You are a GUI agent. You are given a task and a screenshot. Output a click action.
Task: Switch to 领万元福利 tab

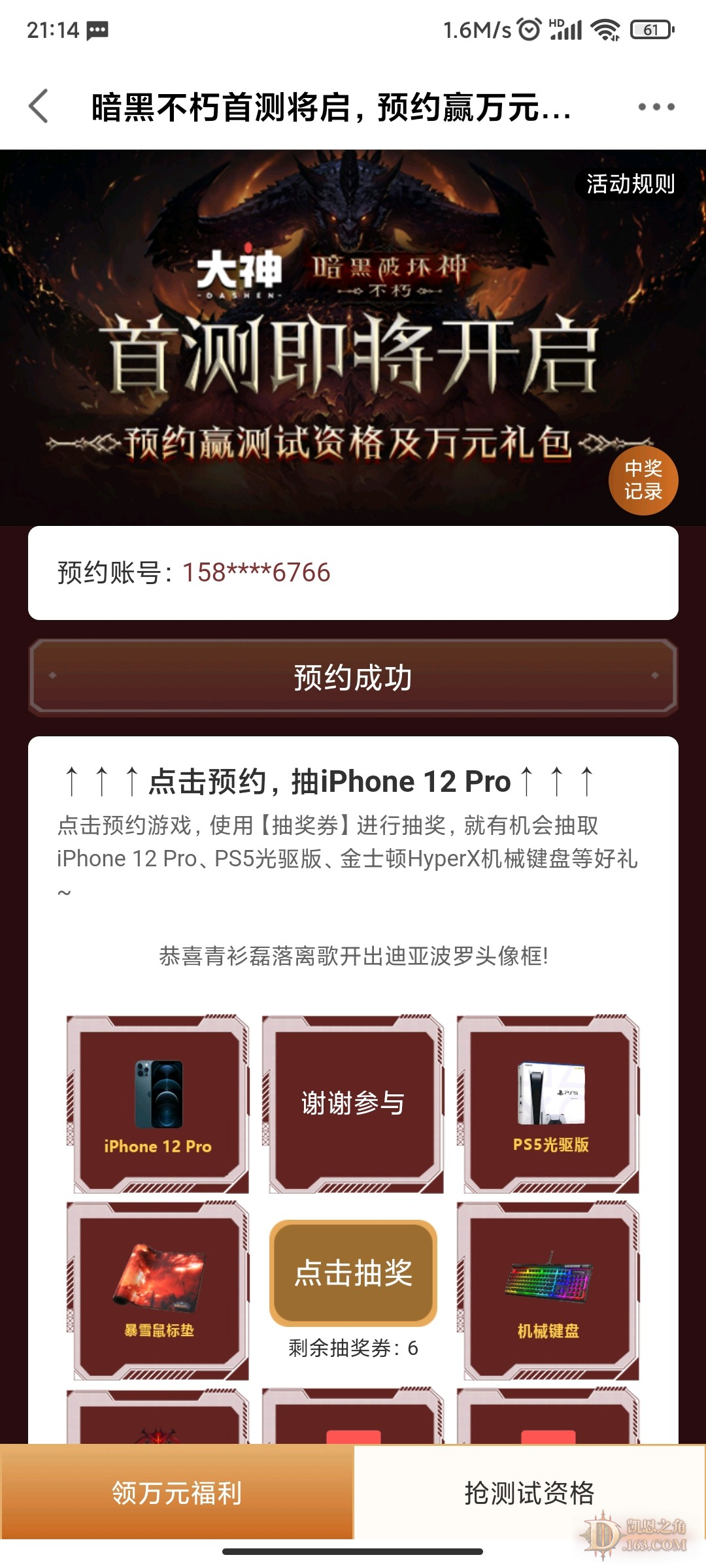[176, 1493]
